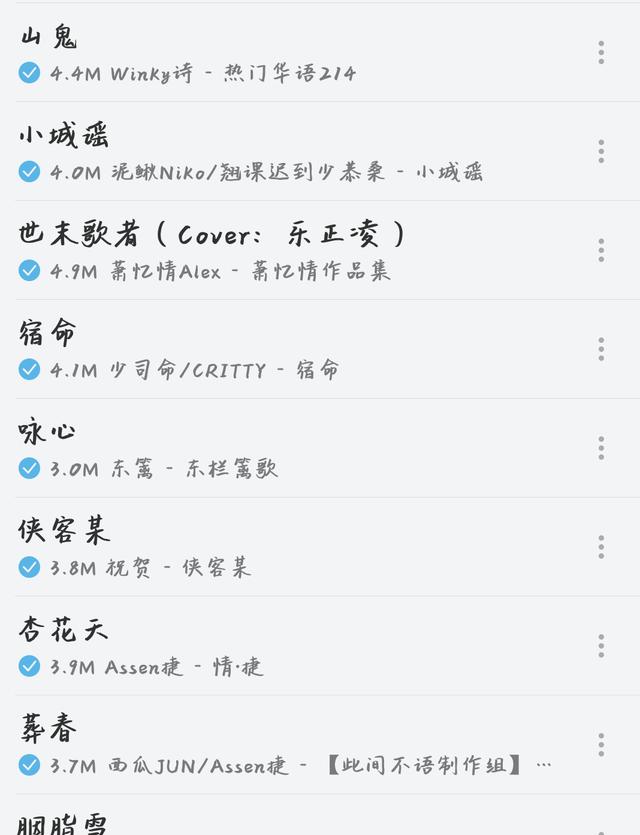
Task: Open more options for 世末歌者
Action: pyautogui.click(x=600, y=250)
